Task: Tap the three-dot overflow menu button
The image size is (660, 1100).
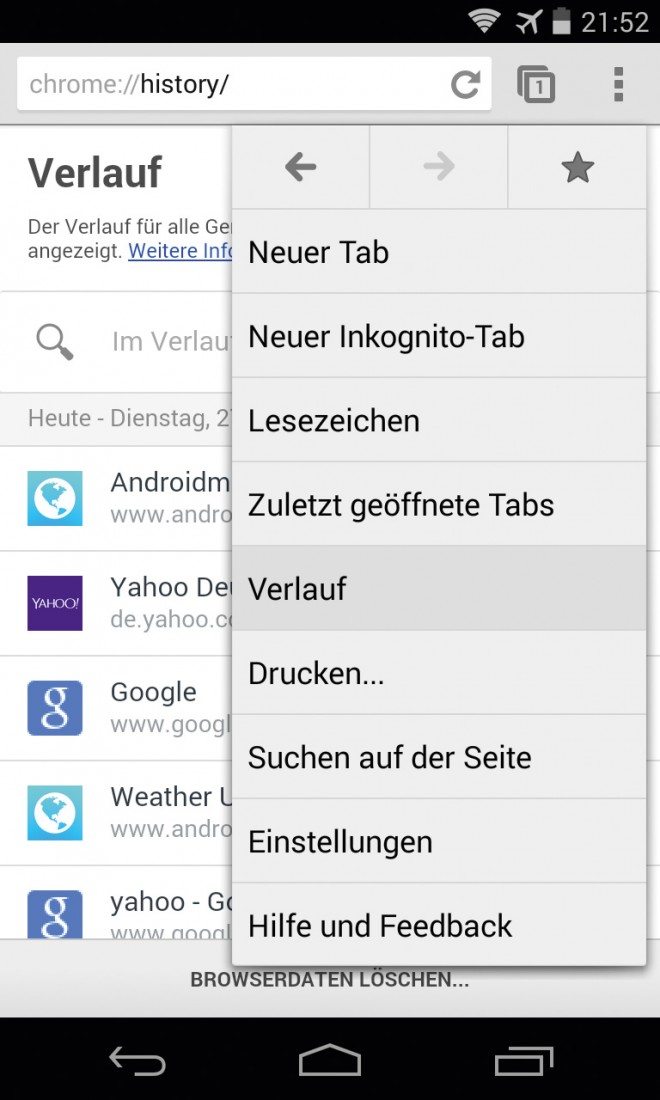Action: (618, 85)
